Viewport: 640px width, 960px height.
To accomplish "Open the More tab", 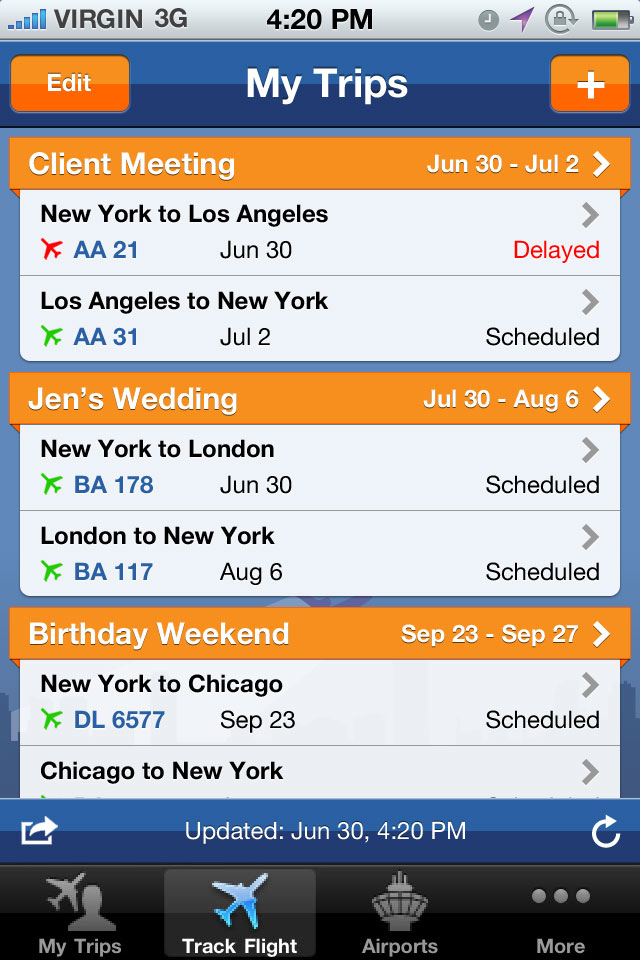I will 560,914.
